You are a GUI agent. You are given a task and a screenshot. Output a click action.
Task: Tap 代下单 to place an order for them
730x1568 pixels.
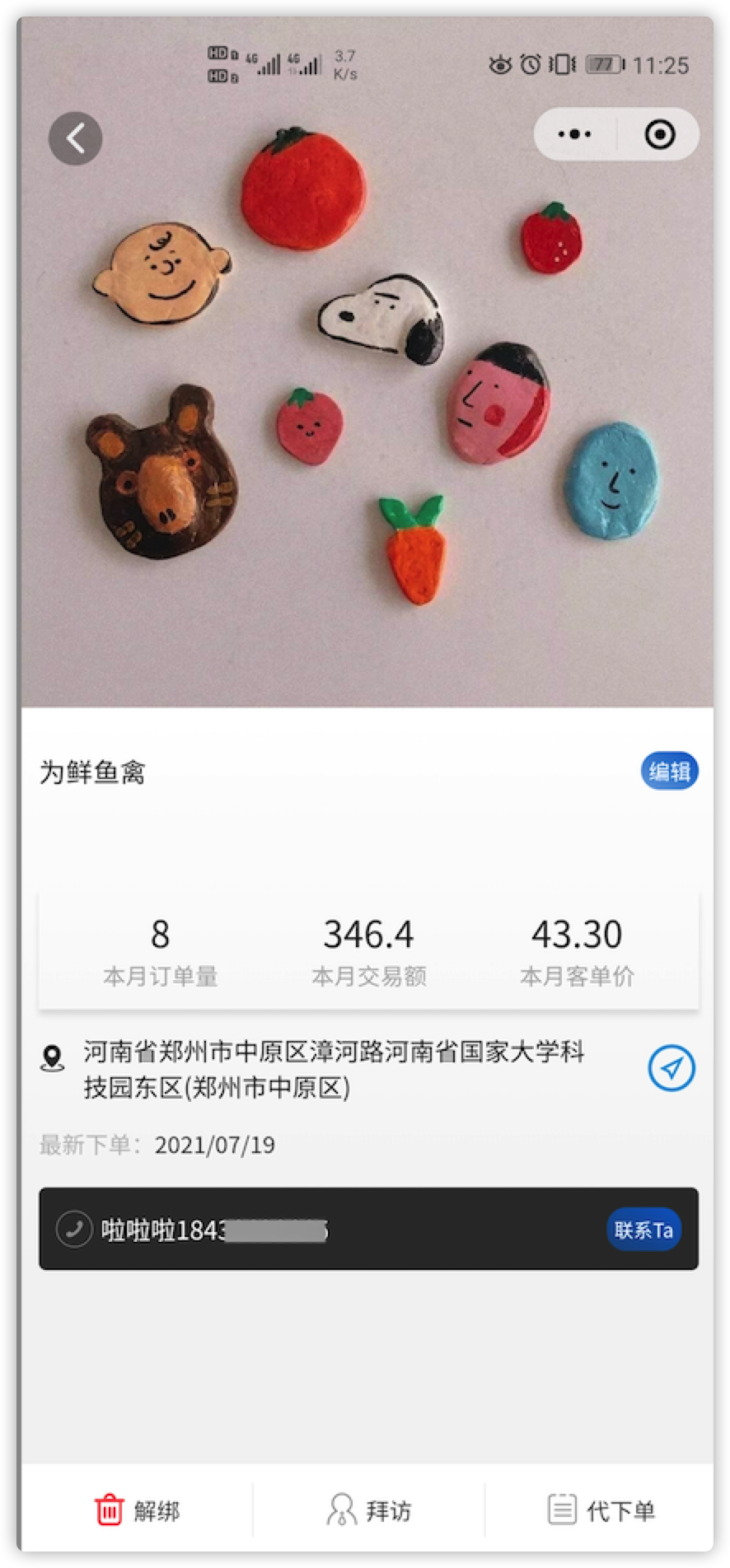coord(601,1511)
